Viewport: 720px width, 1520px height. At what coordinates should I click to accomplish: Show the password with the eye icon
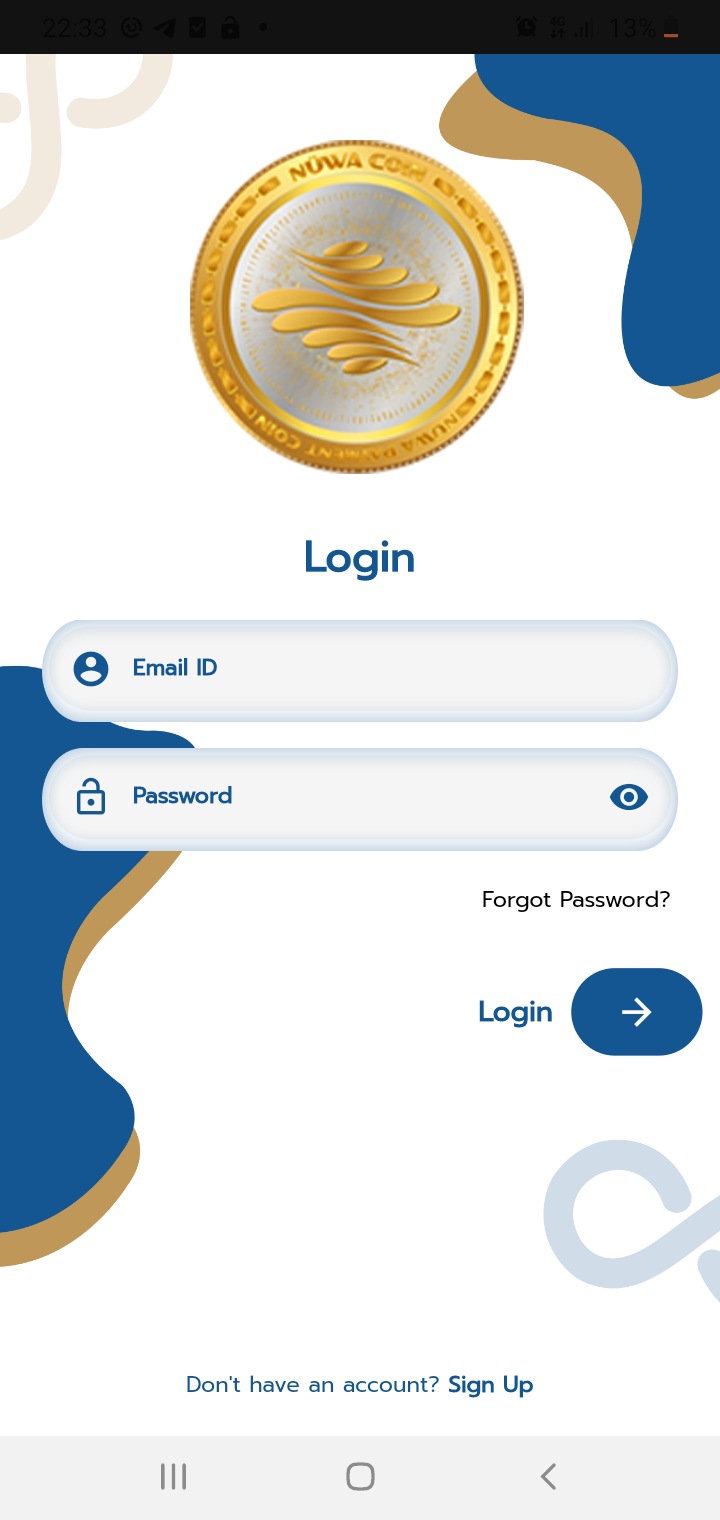point(628,797)
